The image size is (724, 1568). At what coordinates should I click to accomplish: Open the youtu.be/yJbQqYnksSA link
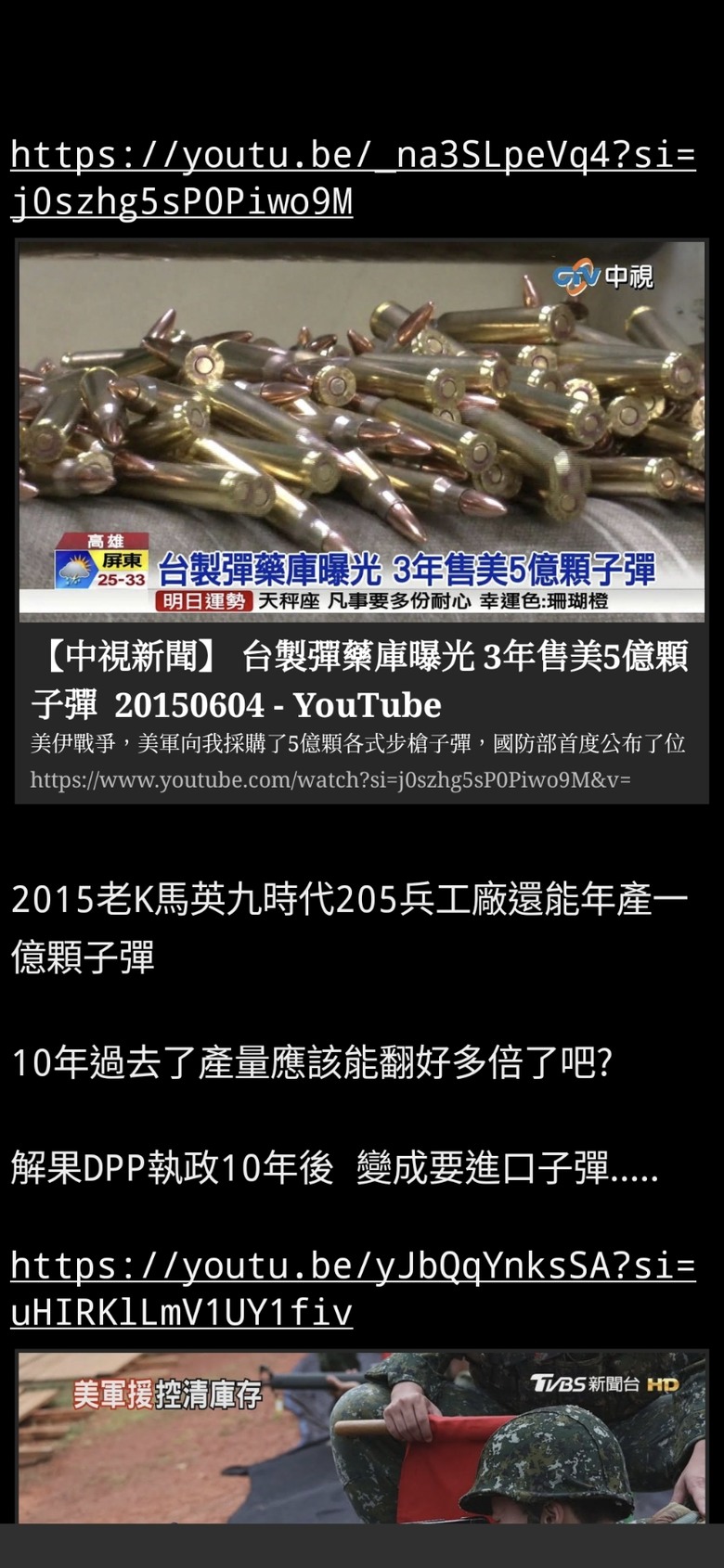click(353, 1289)
